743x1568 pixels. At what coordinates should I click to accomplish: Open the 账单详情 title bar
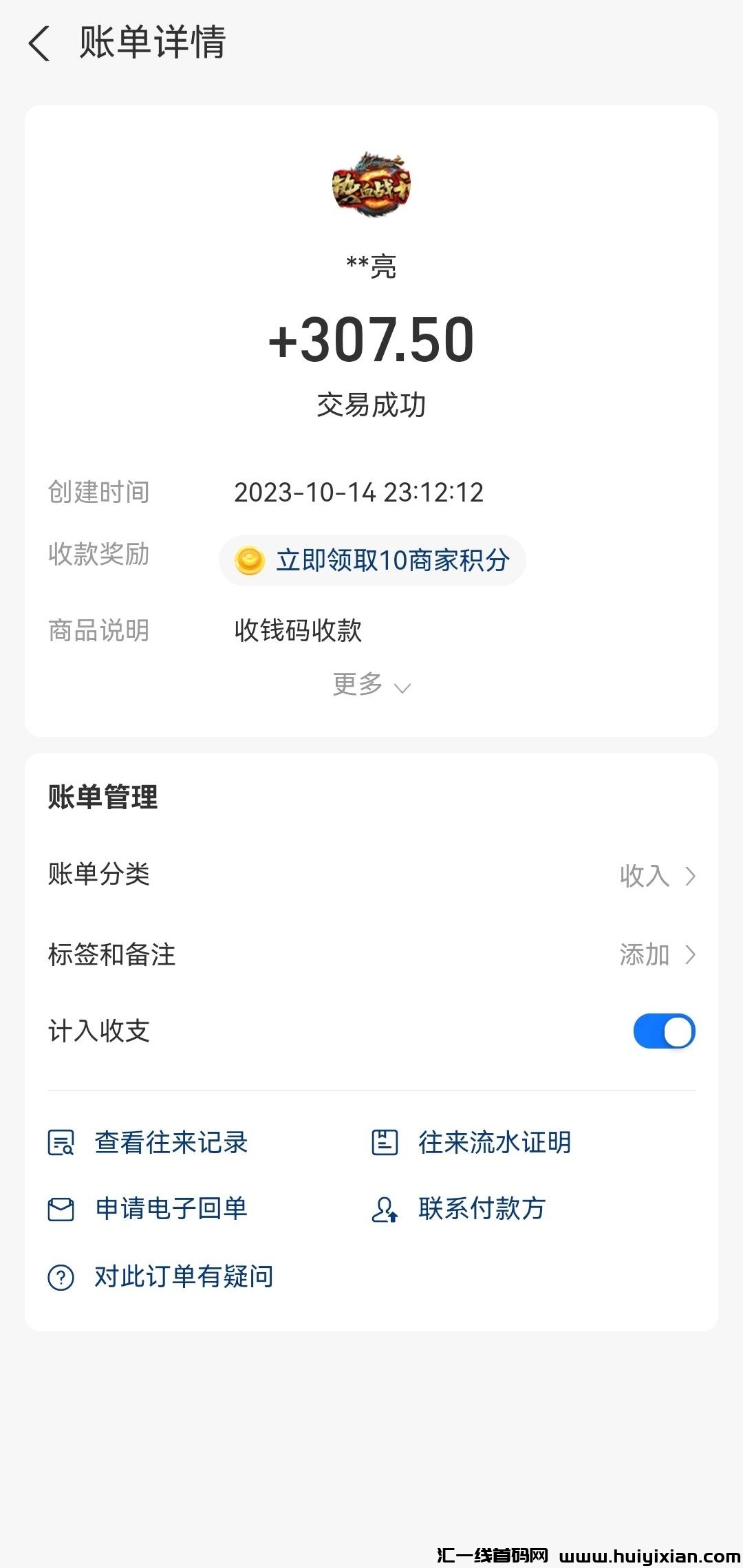click(153, 44)
